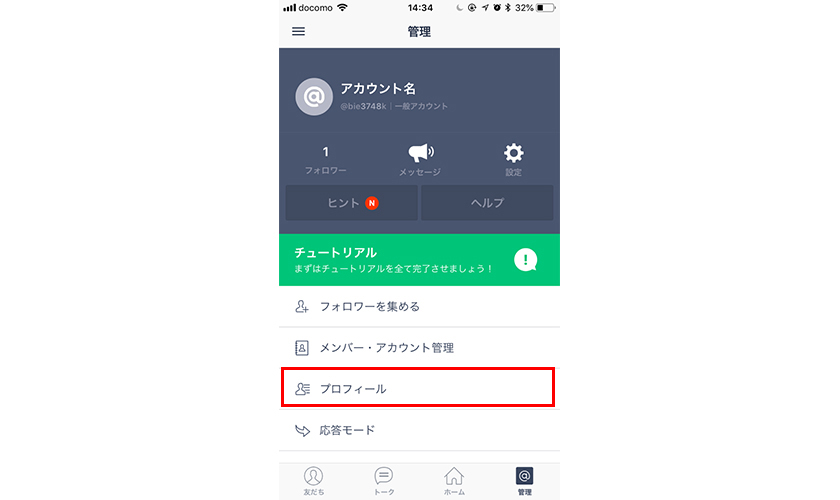Open 設定 gear settings

[x=513, y=160]
